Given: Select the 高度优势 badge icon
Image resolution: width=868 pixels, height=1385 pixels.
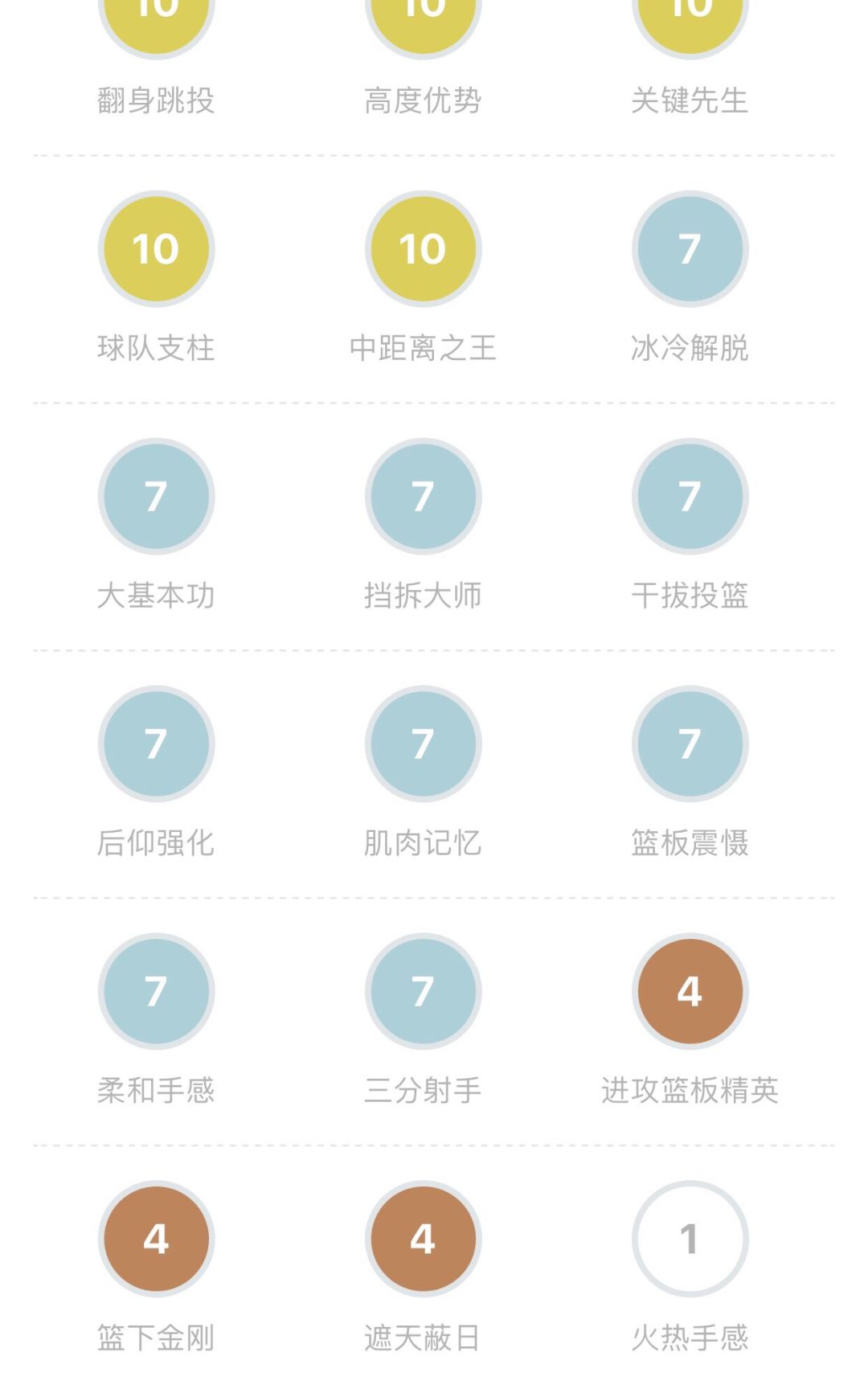Looking at the screenshot, I should coord(424,16).
